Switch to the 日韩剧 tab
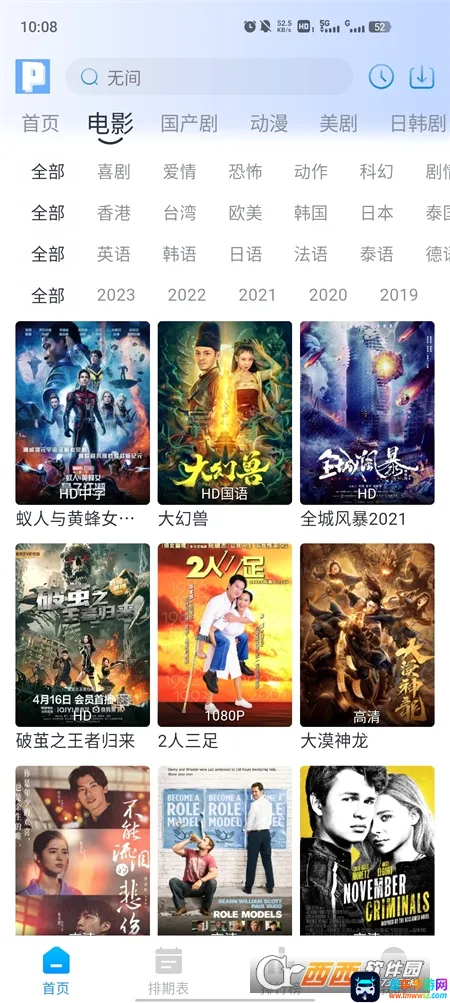Screen dimensions: 450x1003 pyautogui.click(x=417, y=123)
